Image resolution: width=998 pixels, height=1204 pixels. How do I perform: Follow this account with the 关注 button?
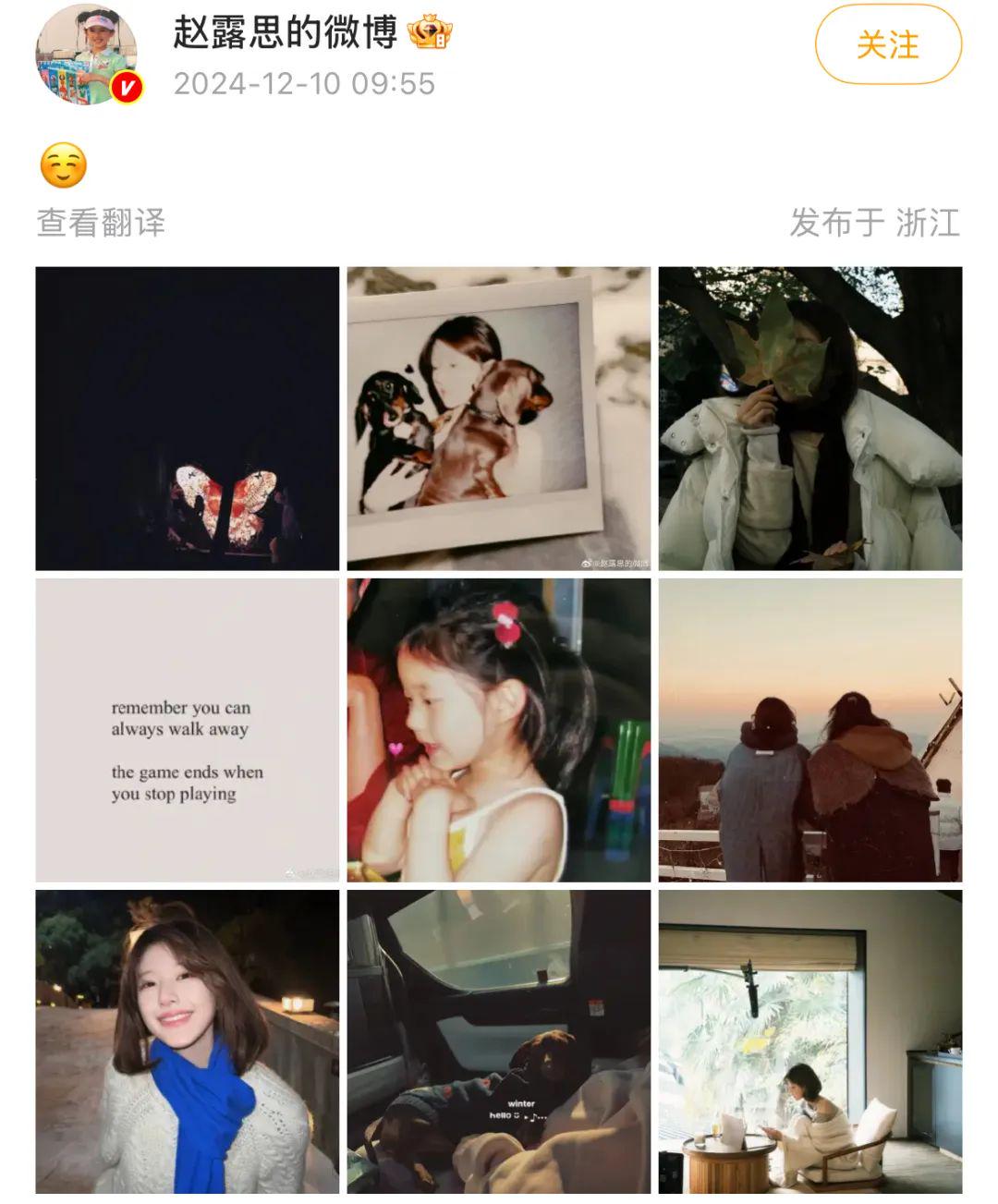coord(887,44)
